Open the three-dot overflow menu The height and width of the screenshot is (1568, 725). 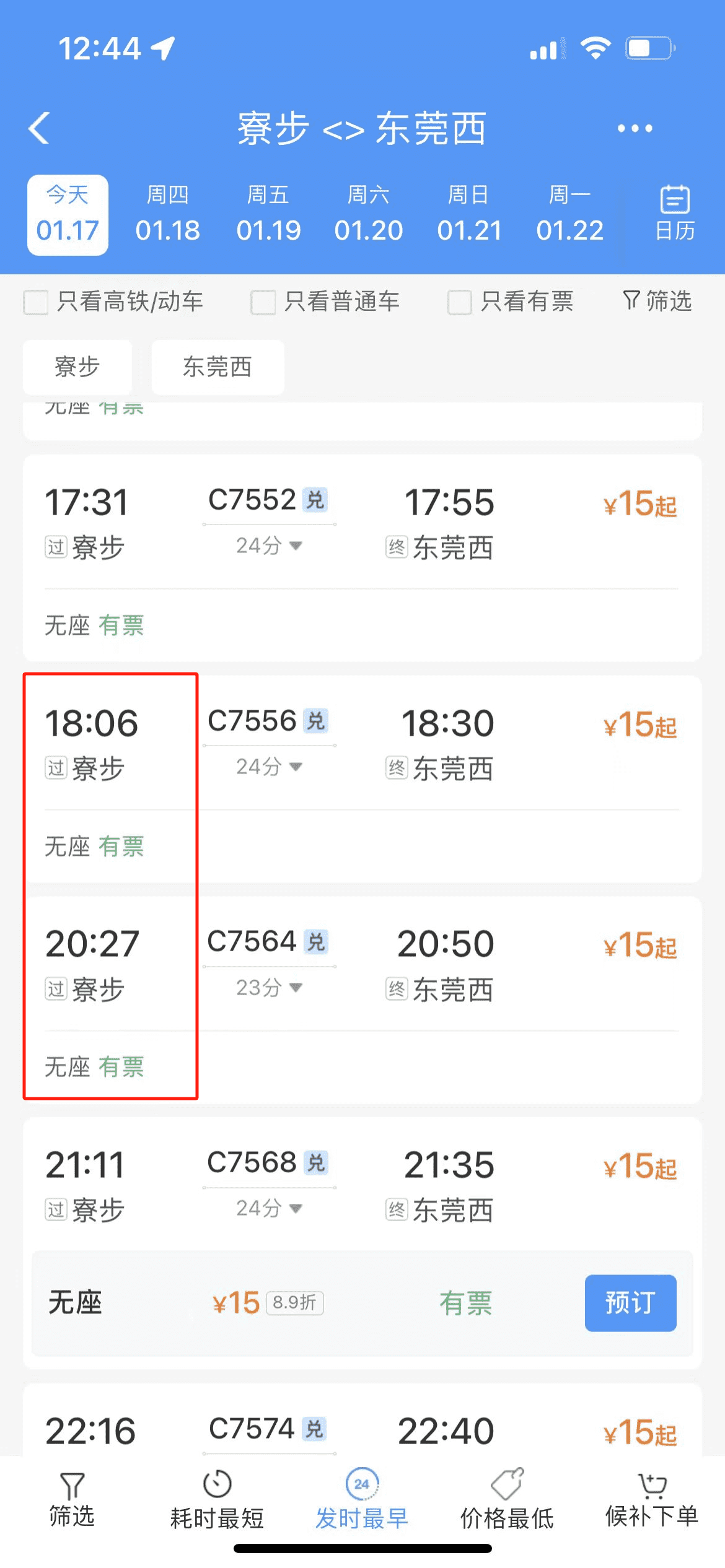click(635, 128)
